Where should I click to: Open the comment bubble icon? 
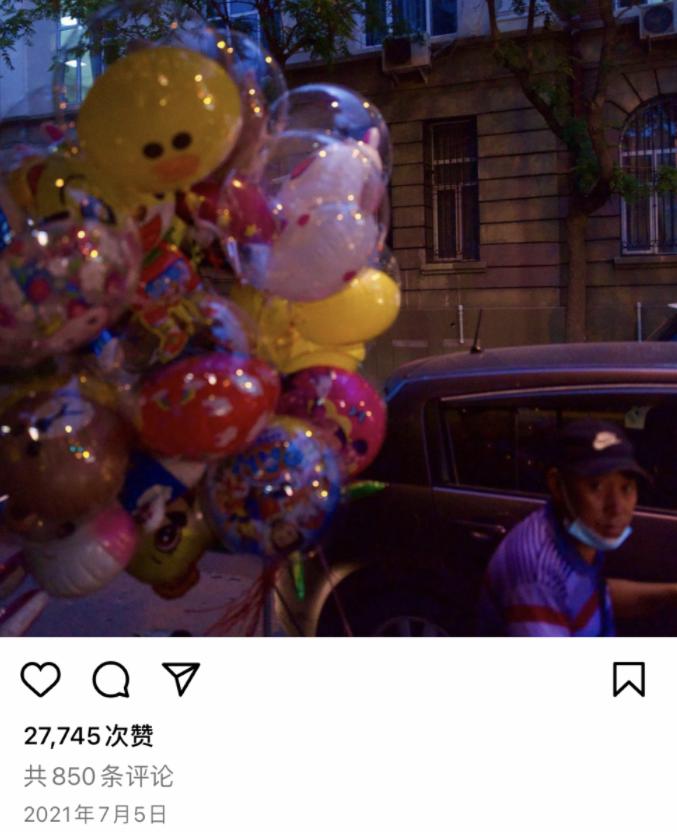[111, 679]
